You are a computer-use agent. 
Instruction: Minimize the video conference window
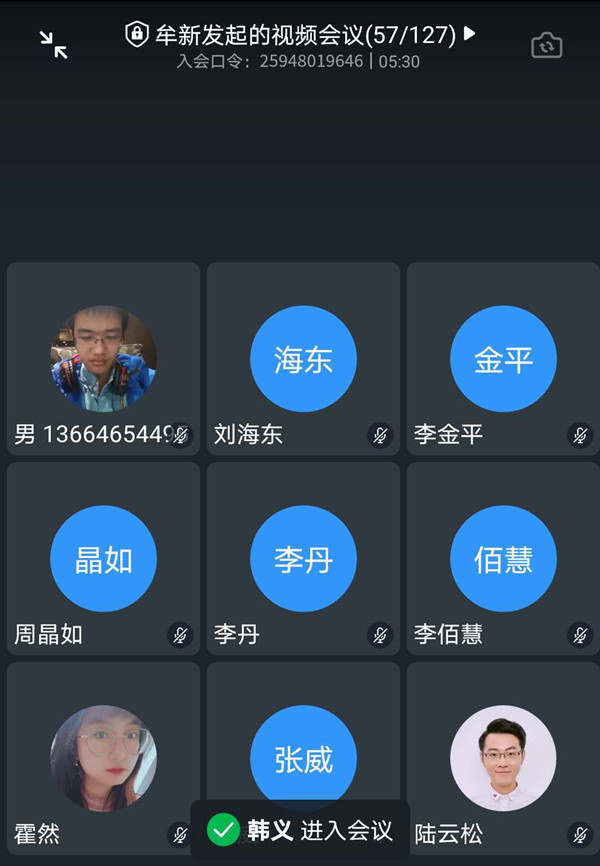(54, 44)
